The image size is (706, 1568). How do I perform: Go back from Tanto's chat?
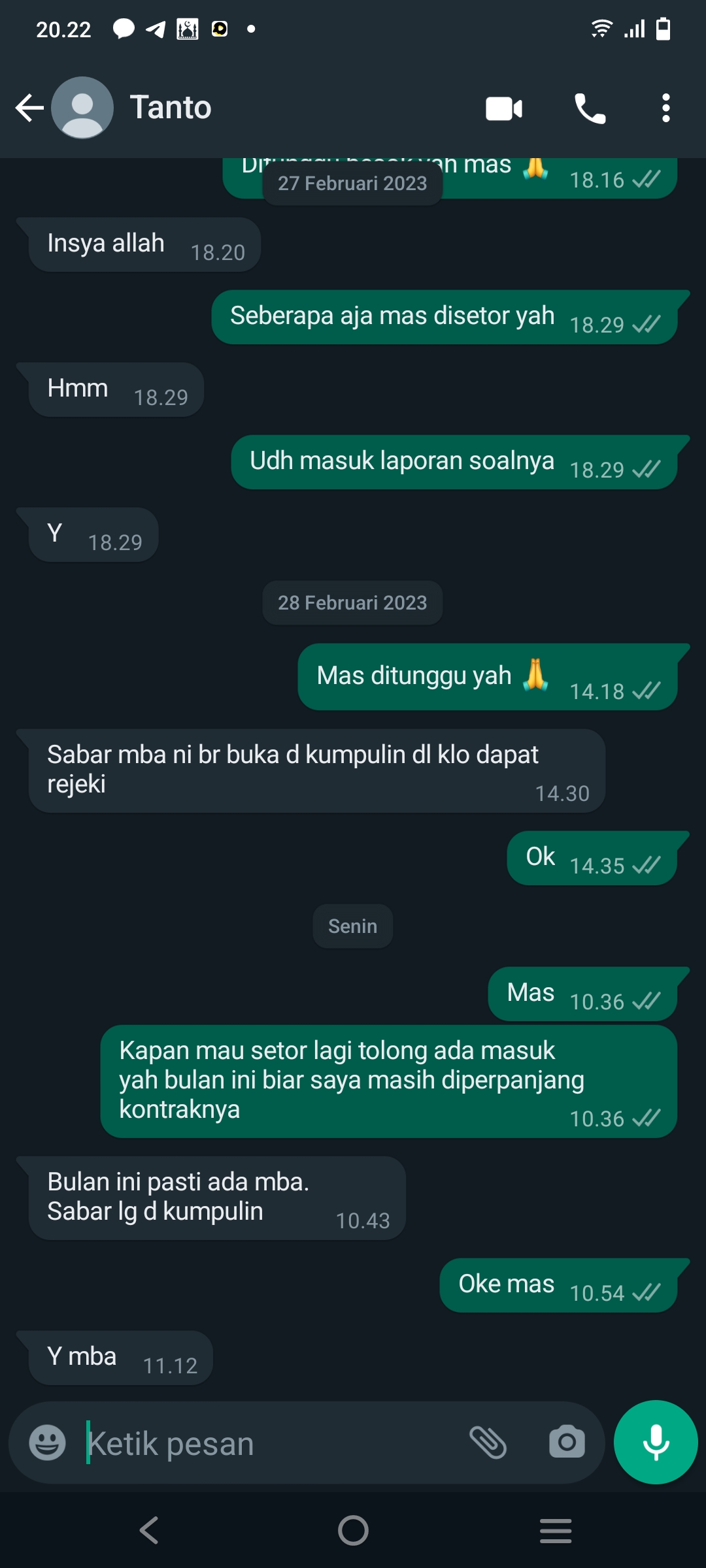point(29,108)
